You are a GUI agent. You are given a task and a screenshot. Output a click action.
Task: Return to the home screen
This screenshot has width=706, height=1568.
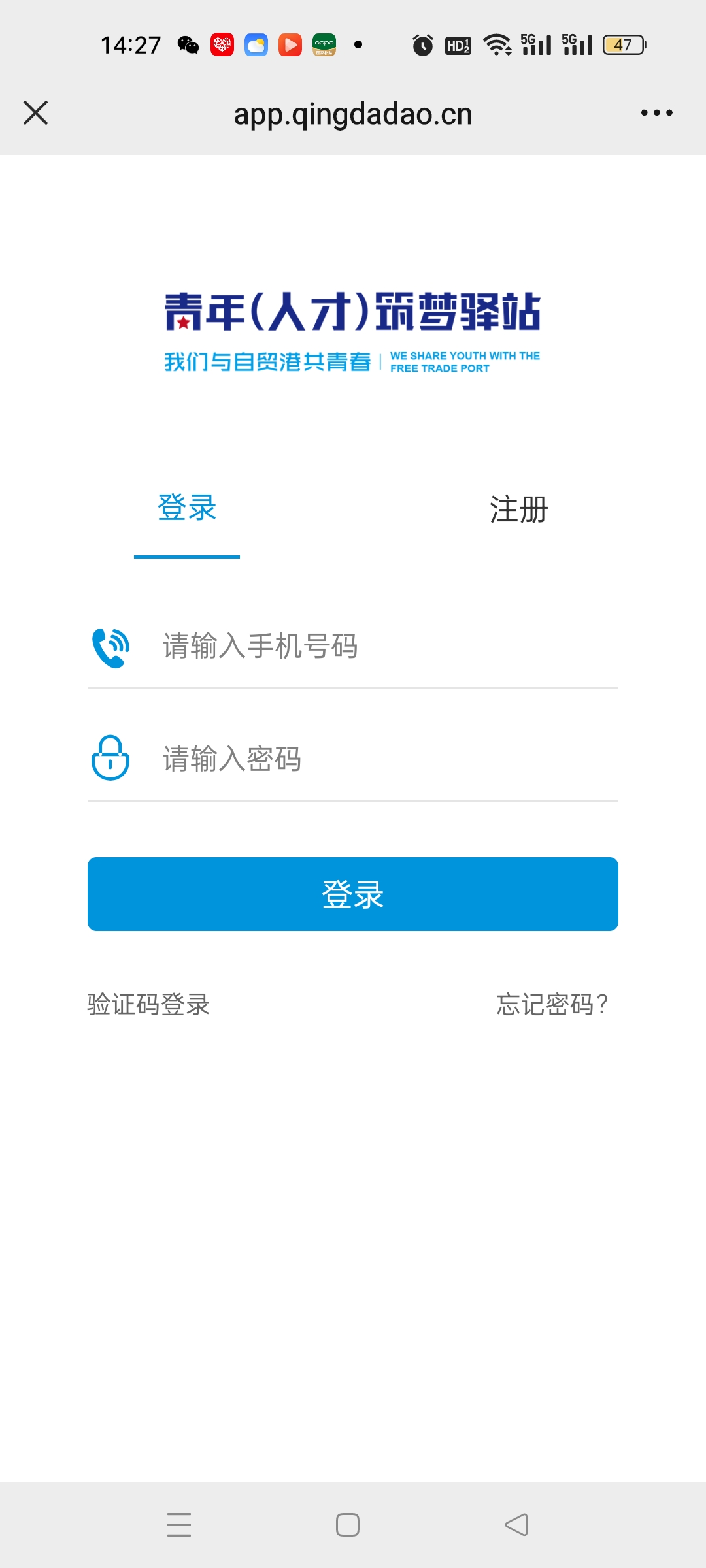click(x=348, y=1525)
